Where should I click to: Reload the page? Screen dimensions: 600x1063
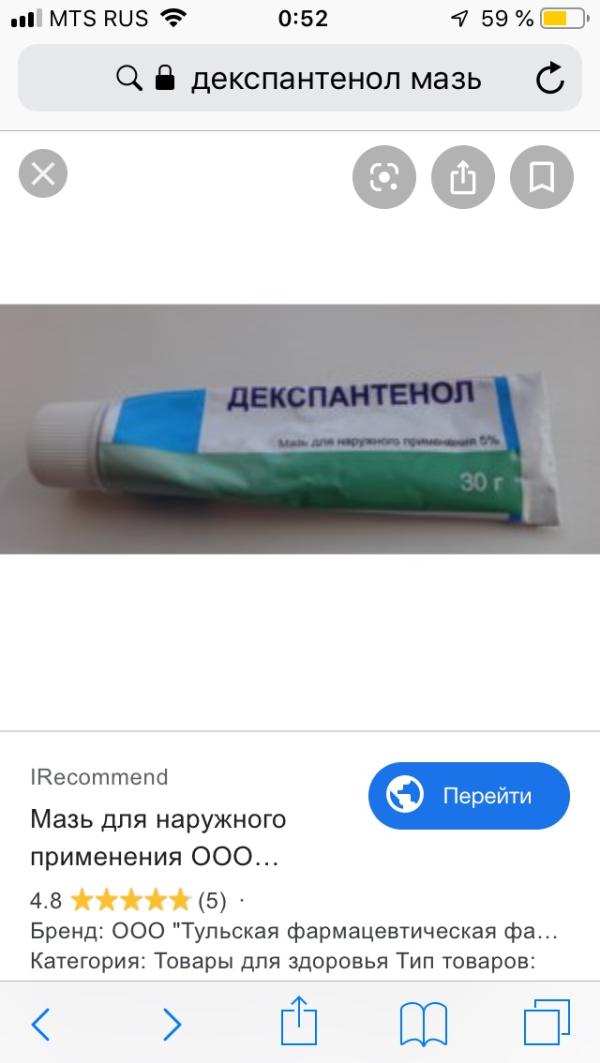click(x=550, y=79)
